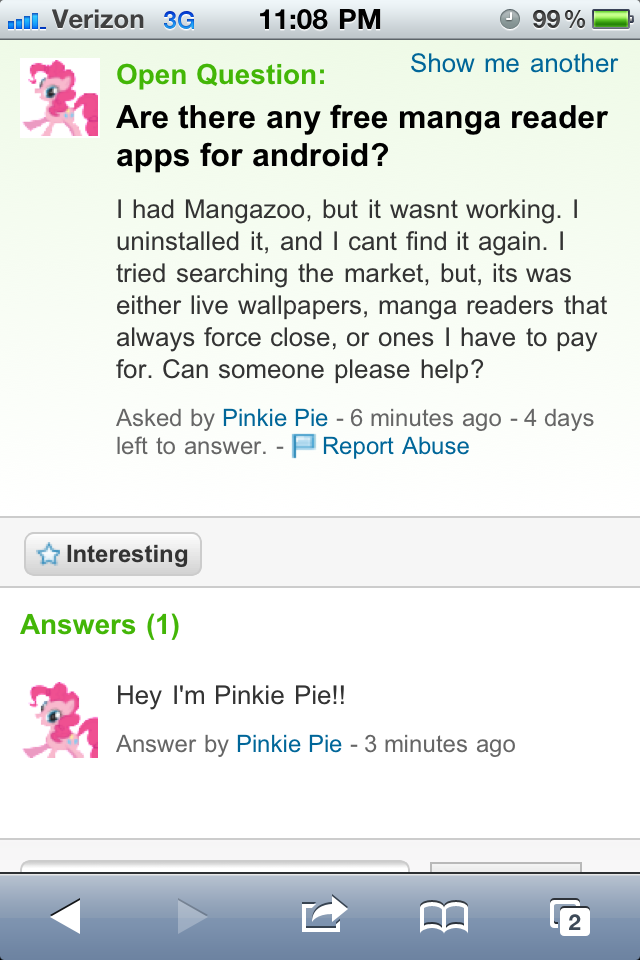
Task: Tap the Show me another link
Action: click(514, 64)
